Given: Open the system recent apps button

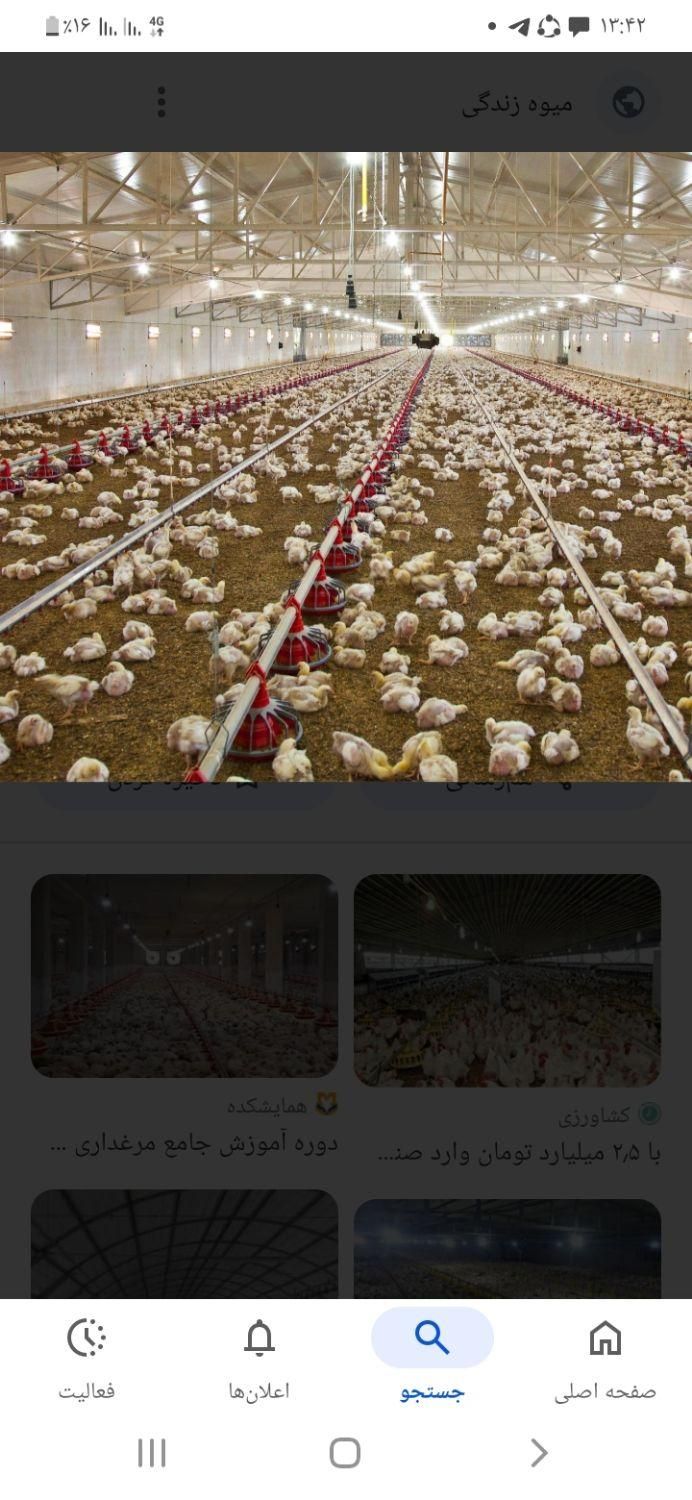Looking at the screenshot, I should [151, 1452].
